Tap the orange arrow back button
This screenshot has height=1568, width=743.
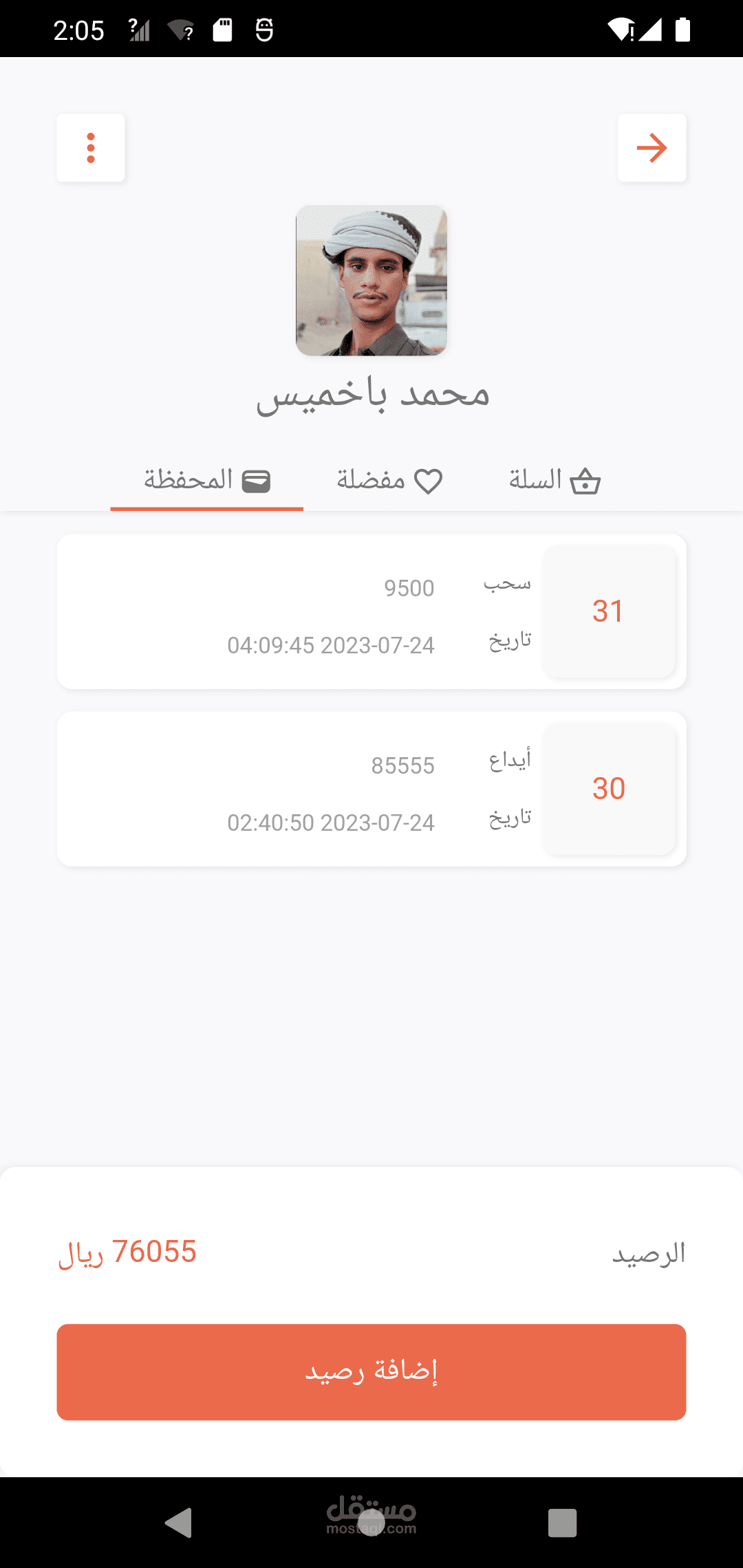pyautogui.click(x=652, y=148)
